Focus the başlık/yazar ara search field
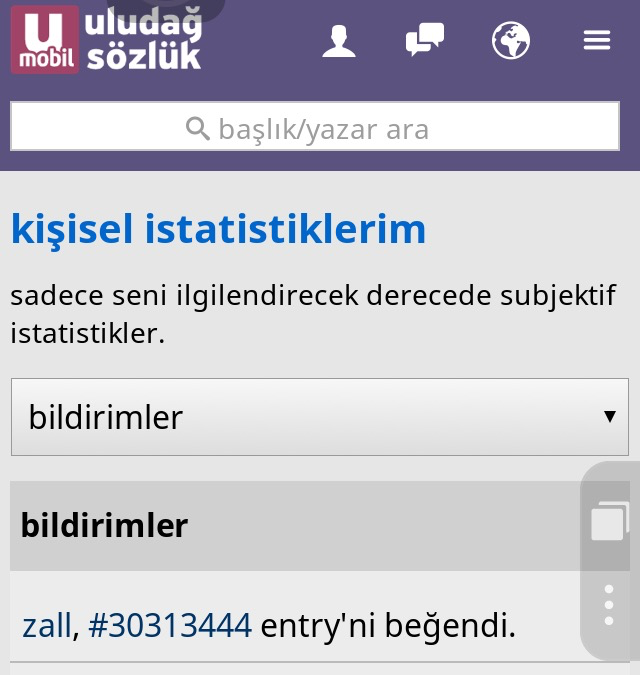Image resolution: width=640 pixels, height=675 pixels. (315, 128)
